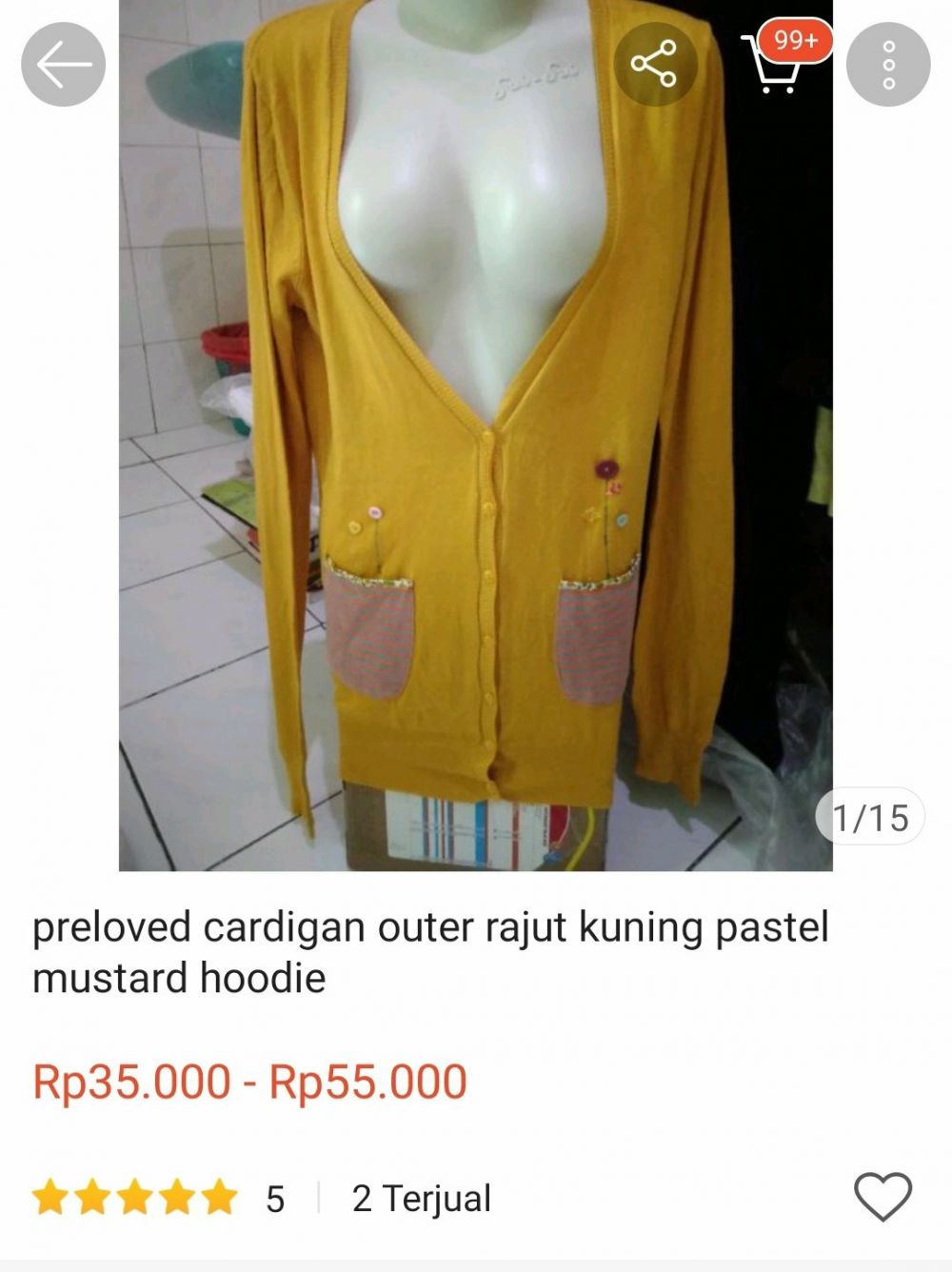Expand more actions via the kebab menu
Screen dimensions: 952x1272
coord(890,62)
